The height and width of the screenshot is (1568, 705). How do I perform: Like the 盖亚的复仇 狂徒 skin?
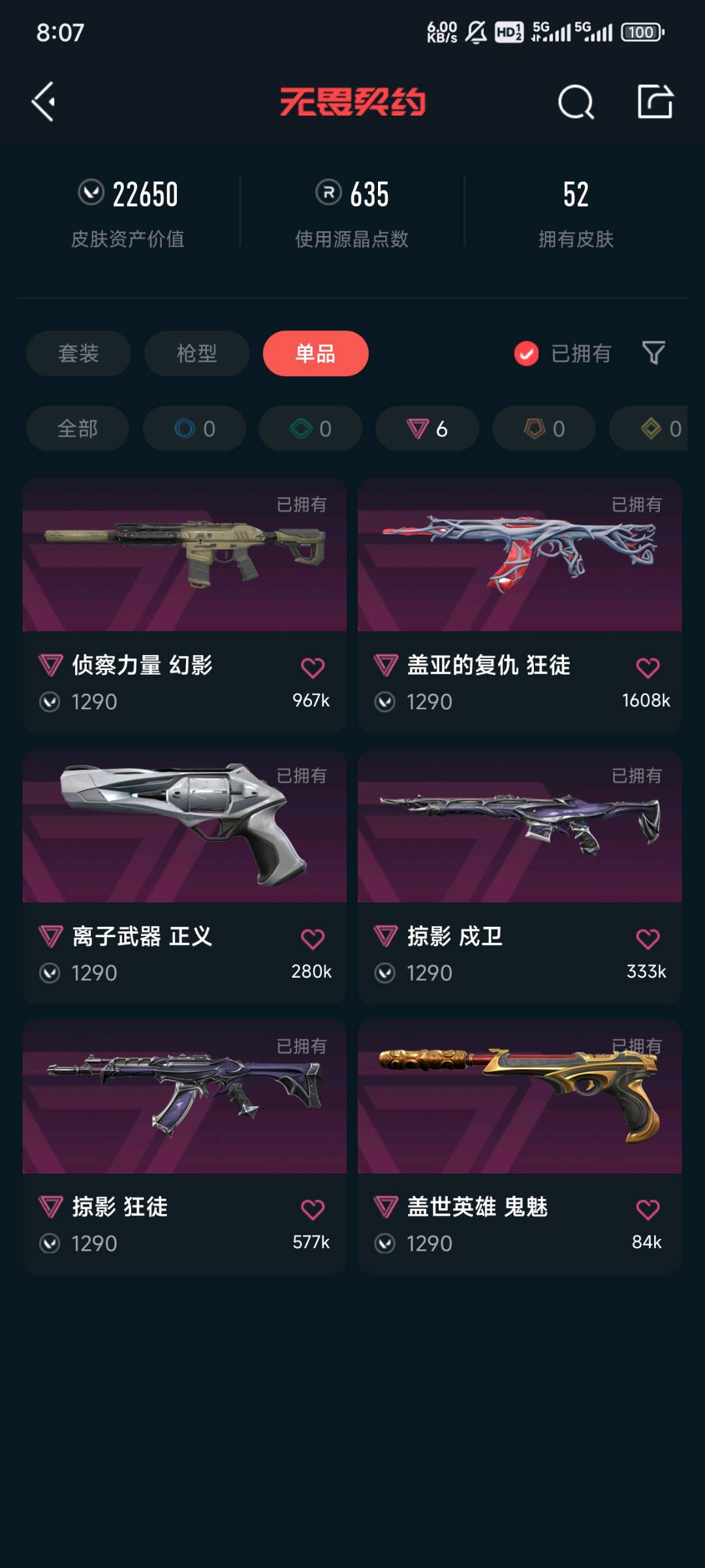pyautogui.click(x=648, y=667)
